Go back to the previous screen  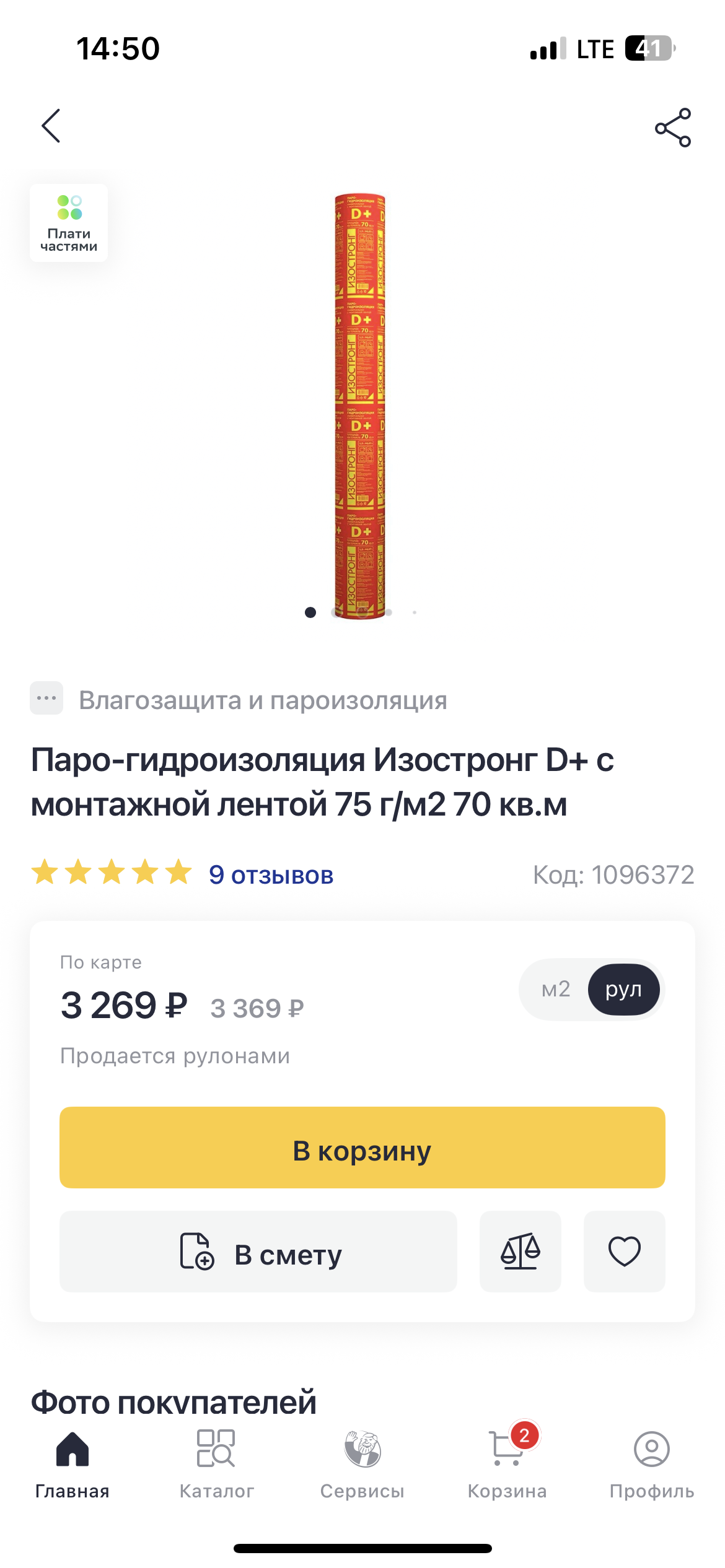(51, 126)
